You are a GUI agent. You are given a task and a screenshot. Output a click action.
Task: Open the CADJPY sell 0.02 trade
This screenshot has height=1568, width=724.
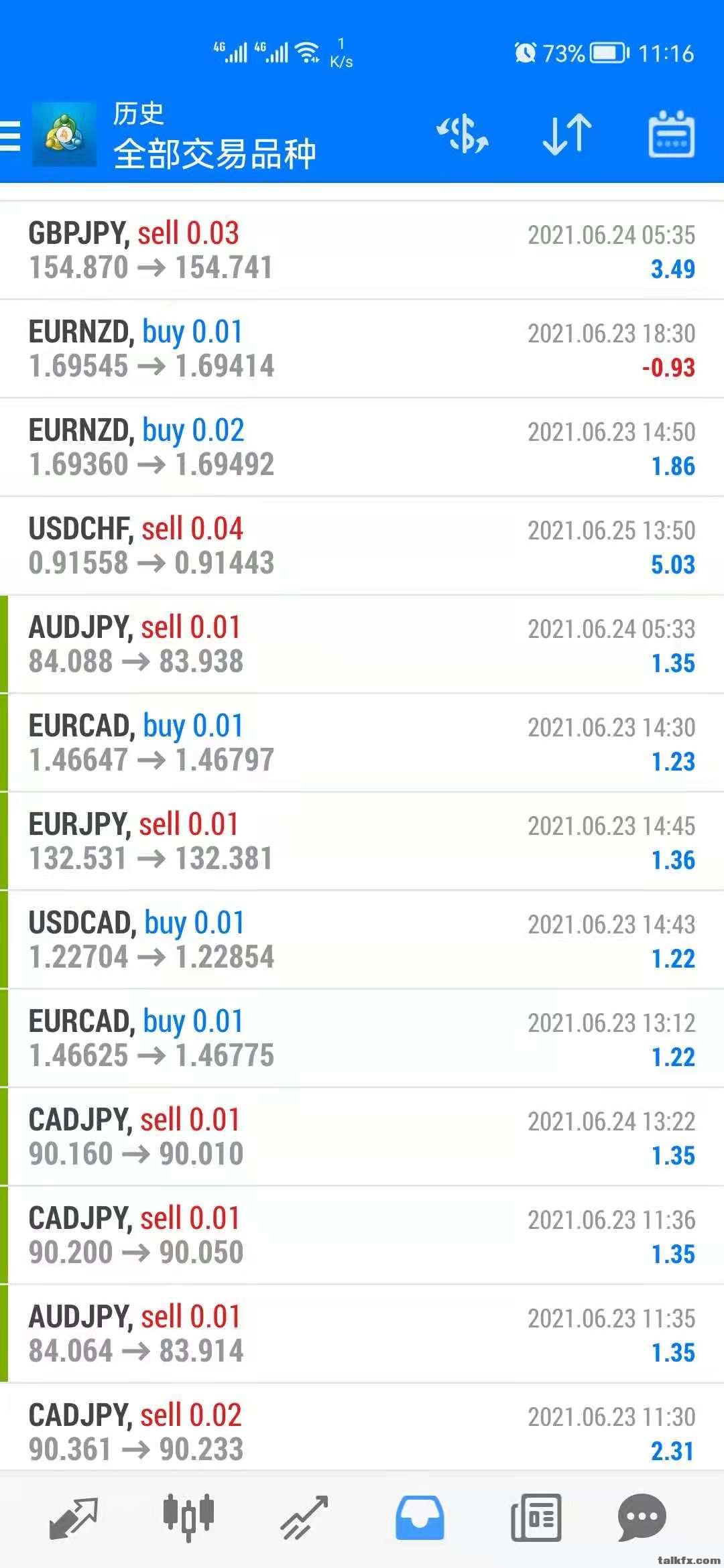pyautogui.click(x=362, y=1432)
